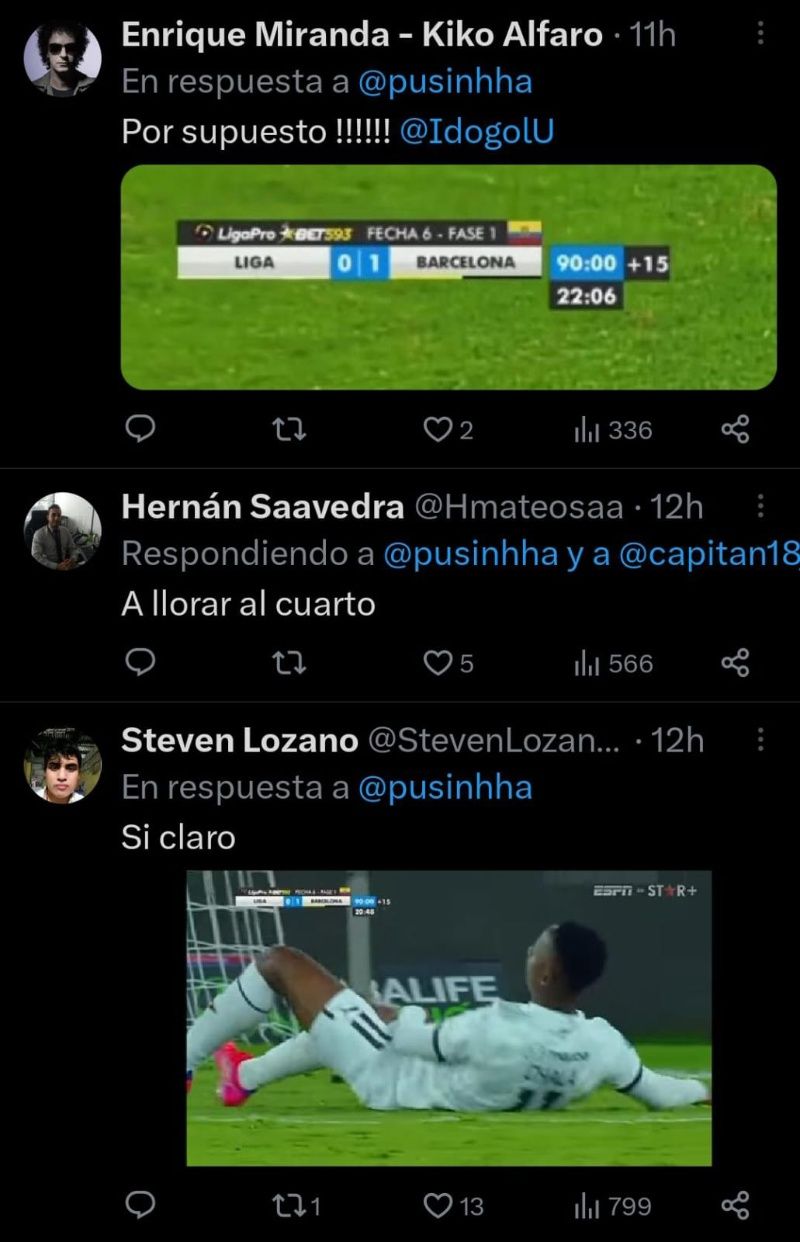
Task: Share Enrique Miranda's tweet
Action: click(x=735, y=430)
